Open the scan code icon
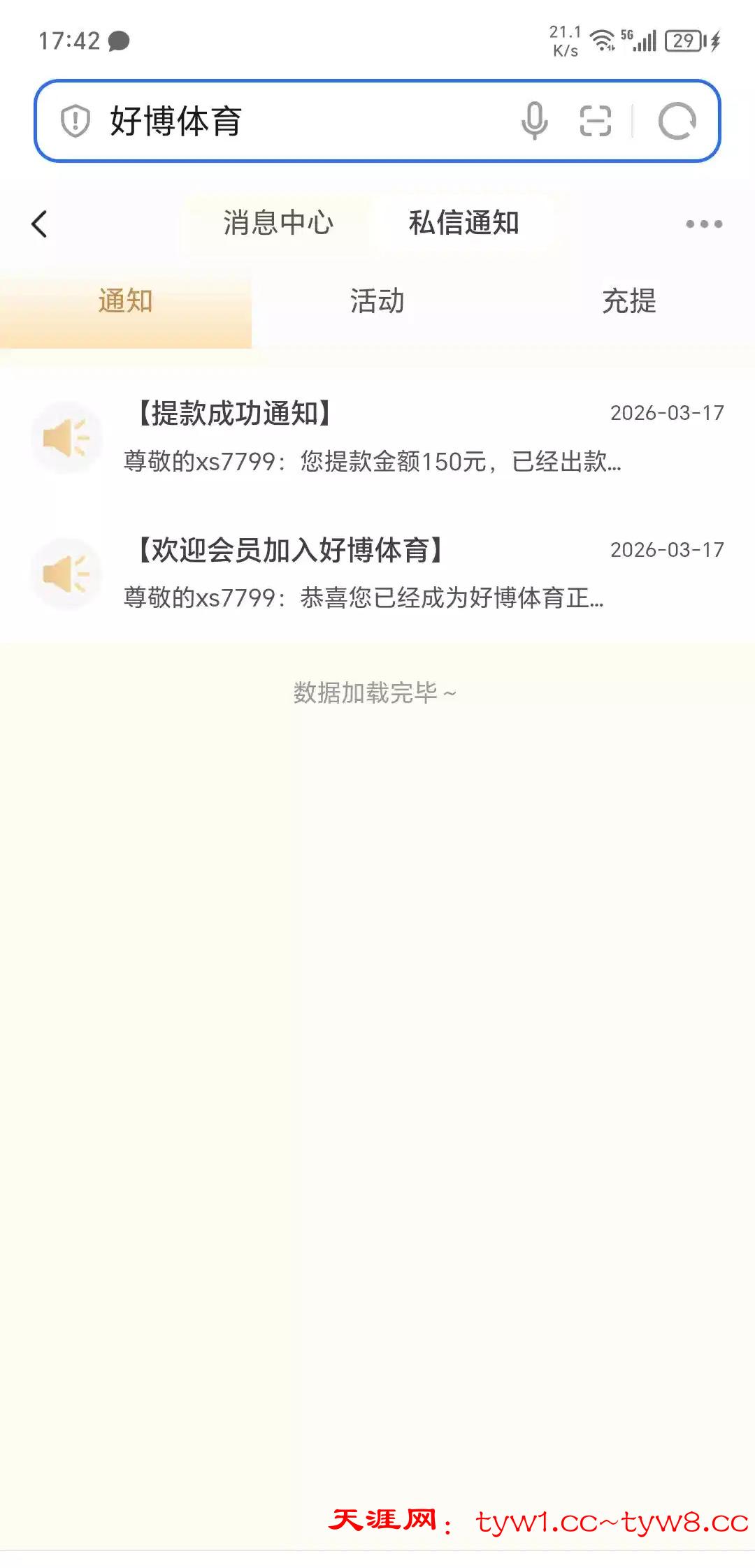Image resolution: width=755 pixels, height=1568 pixels. 596,121
